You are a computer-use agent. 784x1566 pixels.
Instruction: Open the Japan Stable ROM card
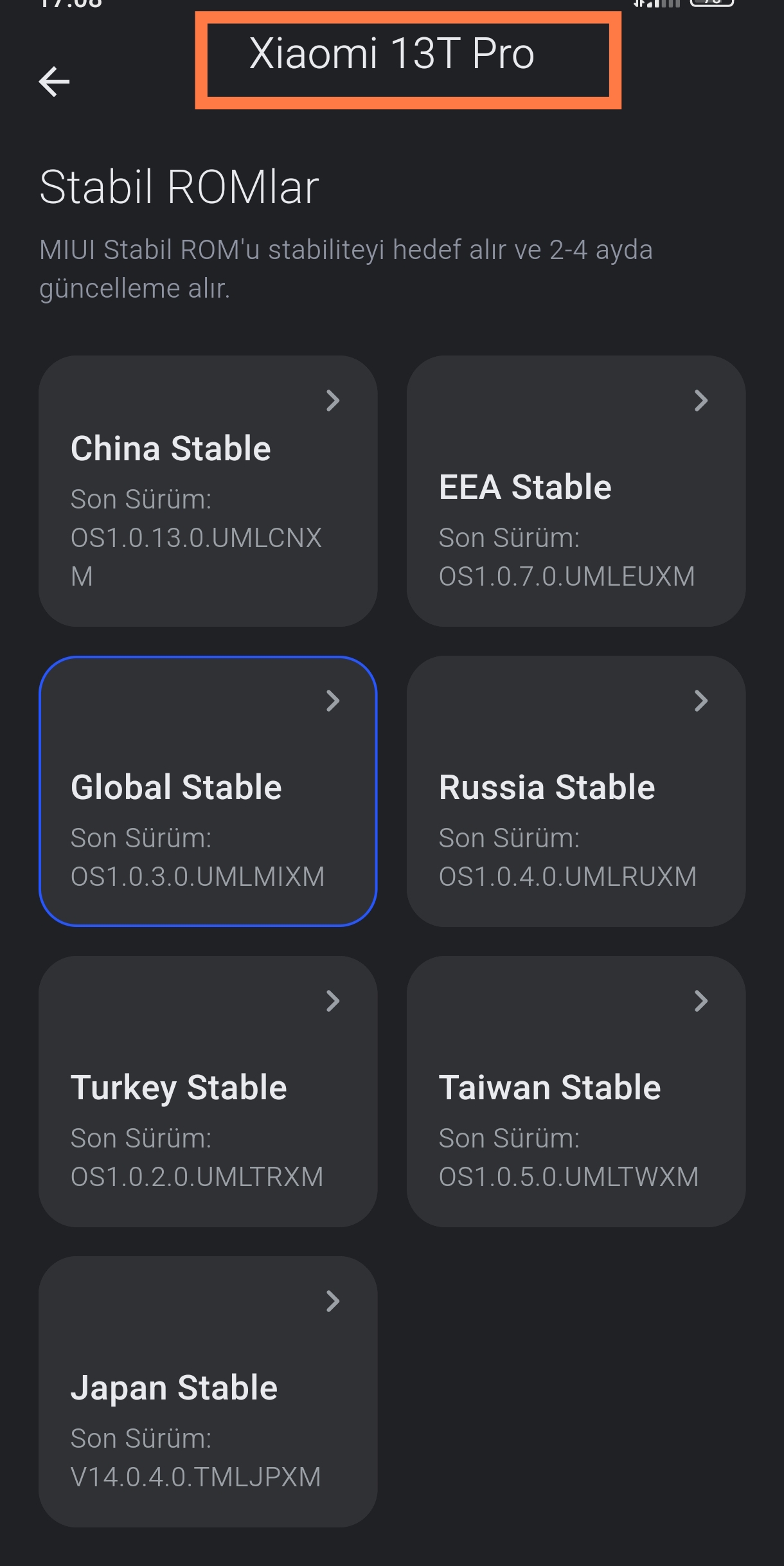tap(208, 1392)
